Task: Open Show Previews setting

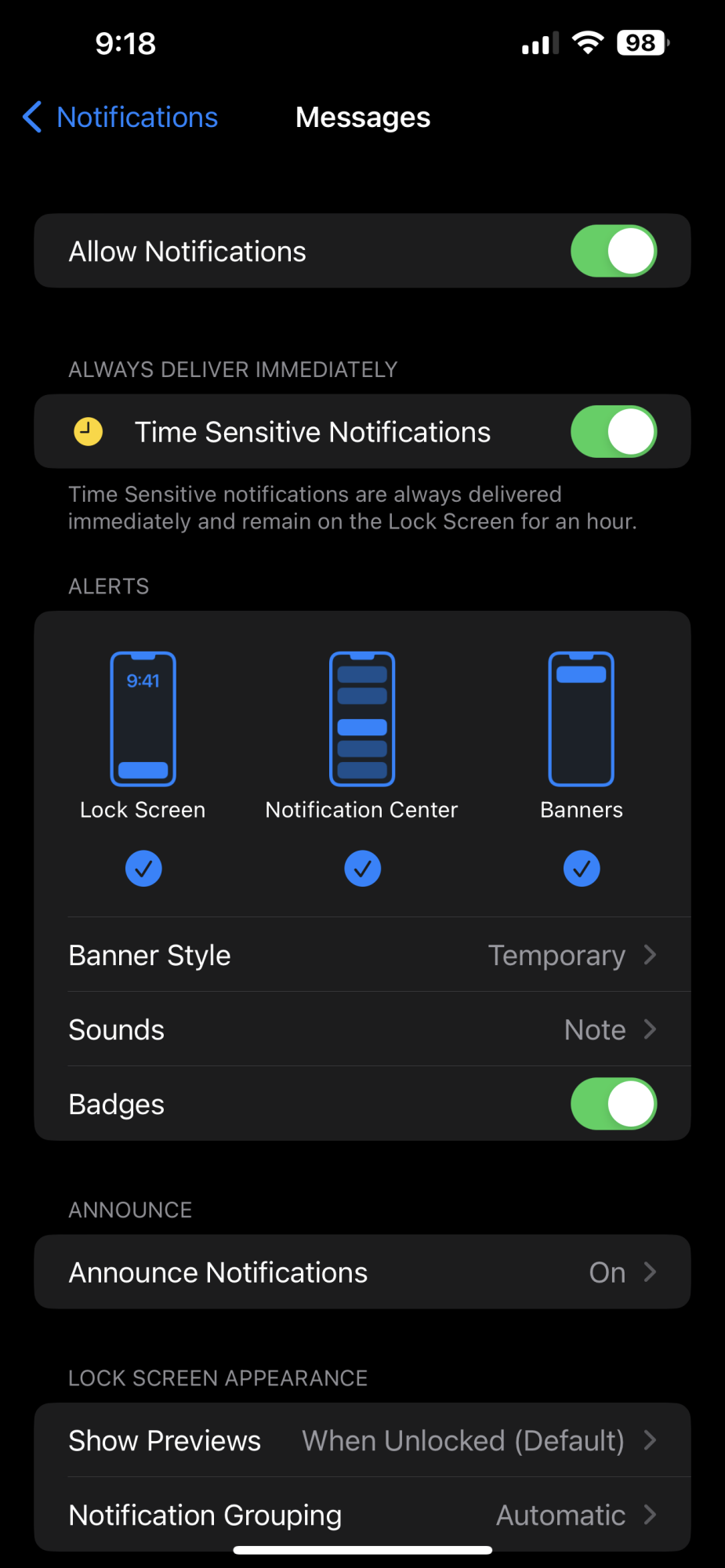Action: [x=362, y=1440]
